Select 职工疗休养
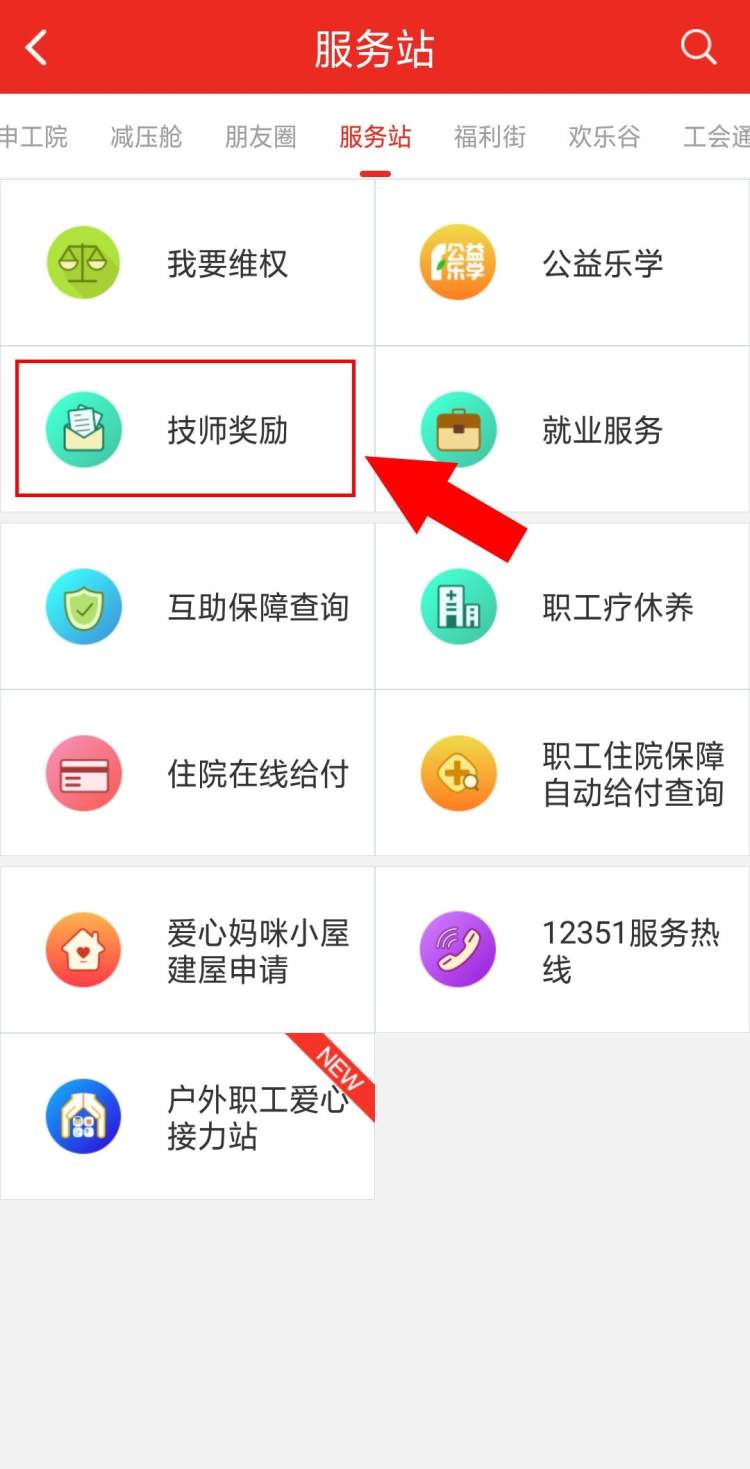This screenshot has width=750, height=1469. tap(562, 607)
